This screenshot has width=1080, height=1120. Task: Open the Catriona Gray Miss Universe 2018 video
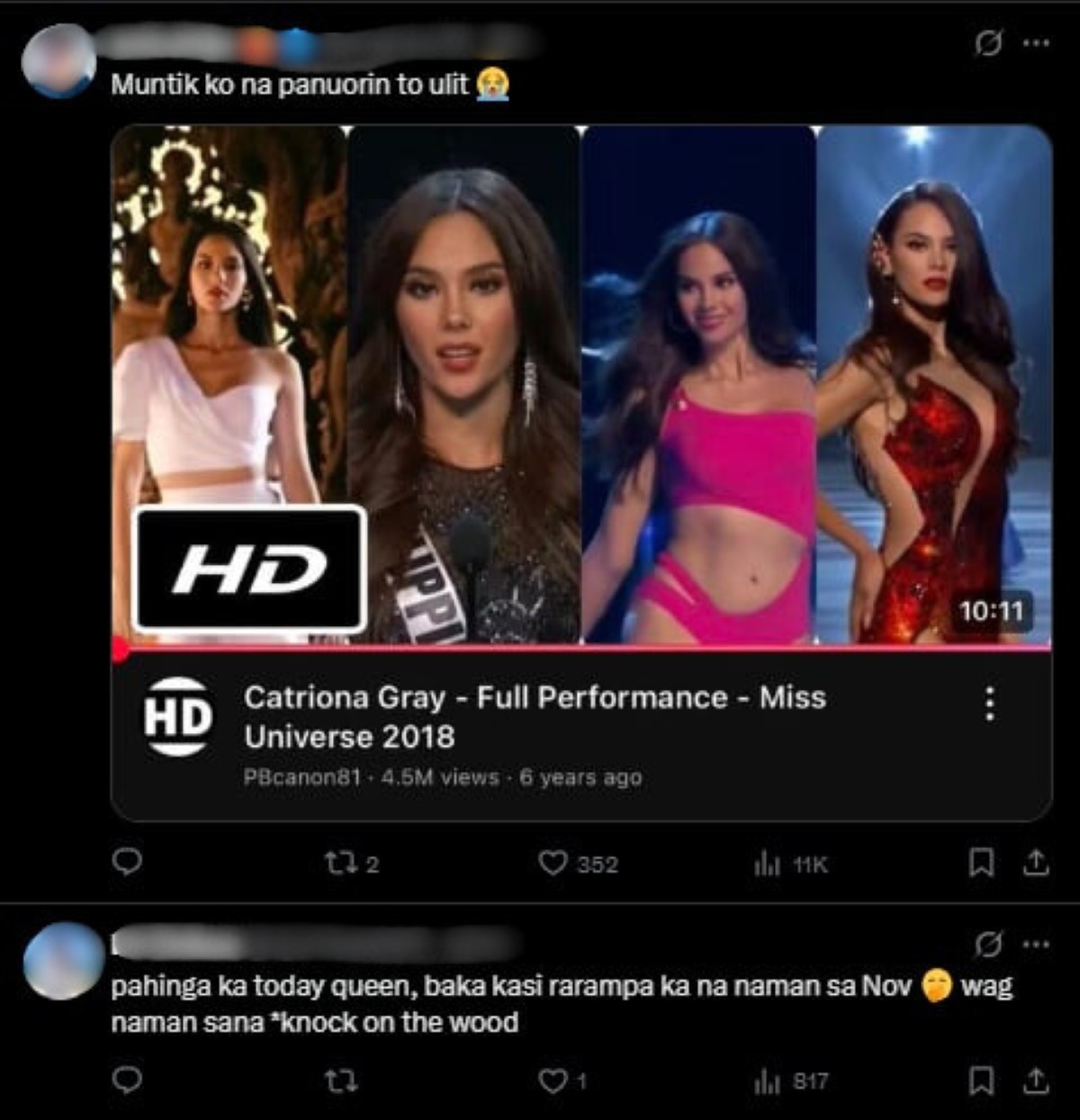click(x=580, y=387)
